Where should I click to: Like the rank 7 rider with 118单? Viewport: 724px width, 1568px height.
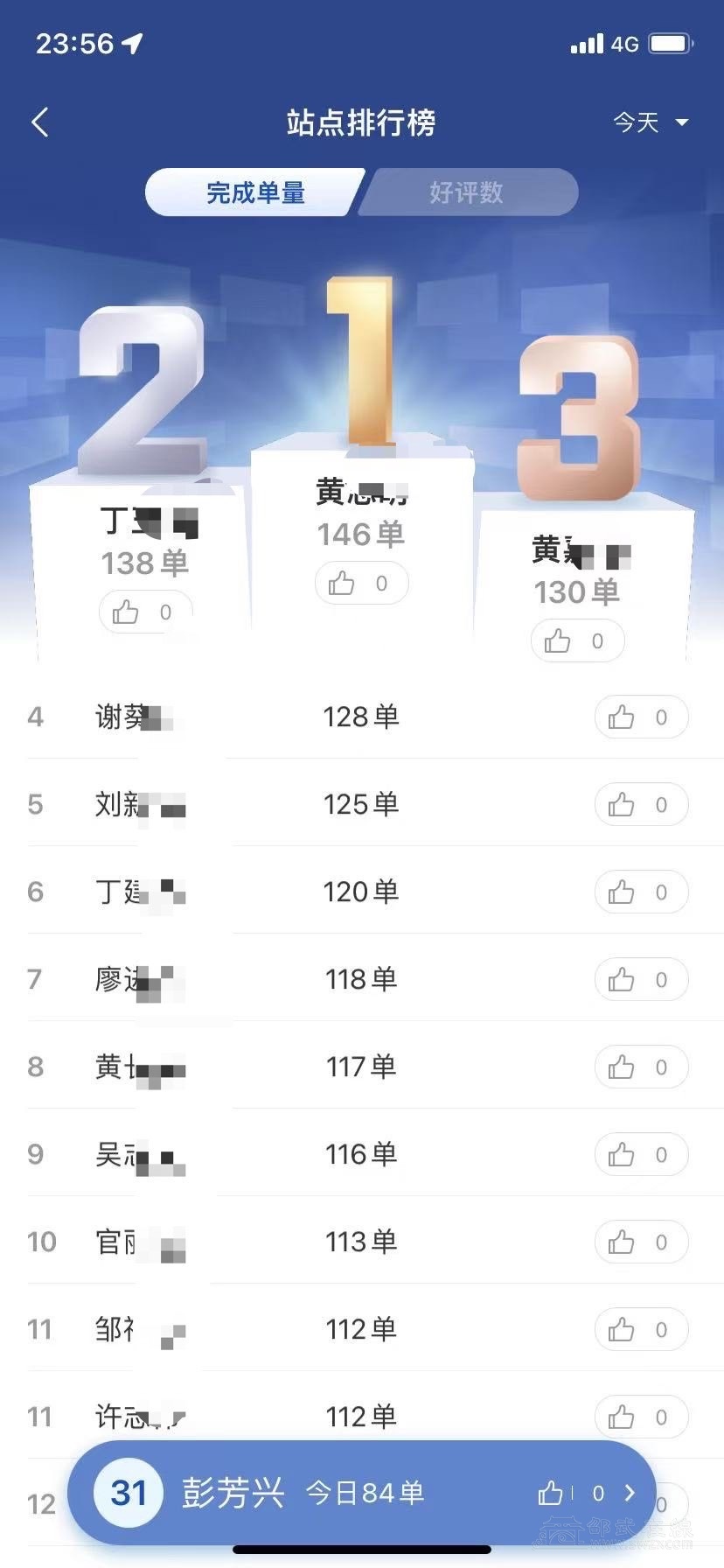pos(641,980)
